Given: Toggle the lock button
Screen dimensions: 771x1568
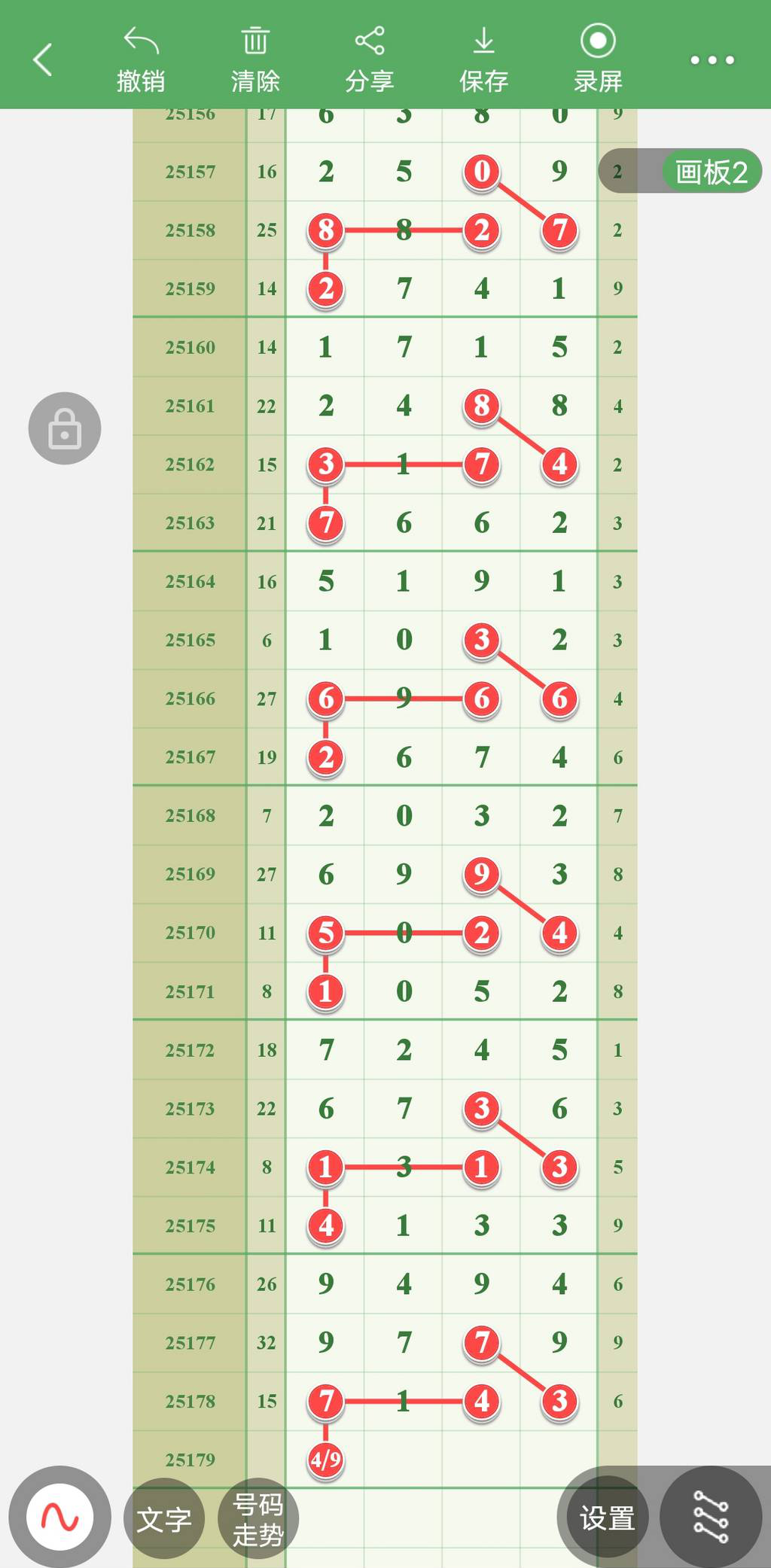Looking at the screenshot, I should (65, 428).
